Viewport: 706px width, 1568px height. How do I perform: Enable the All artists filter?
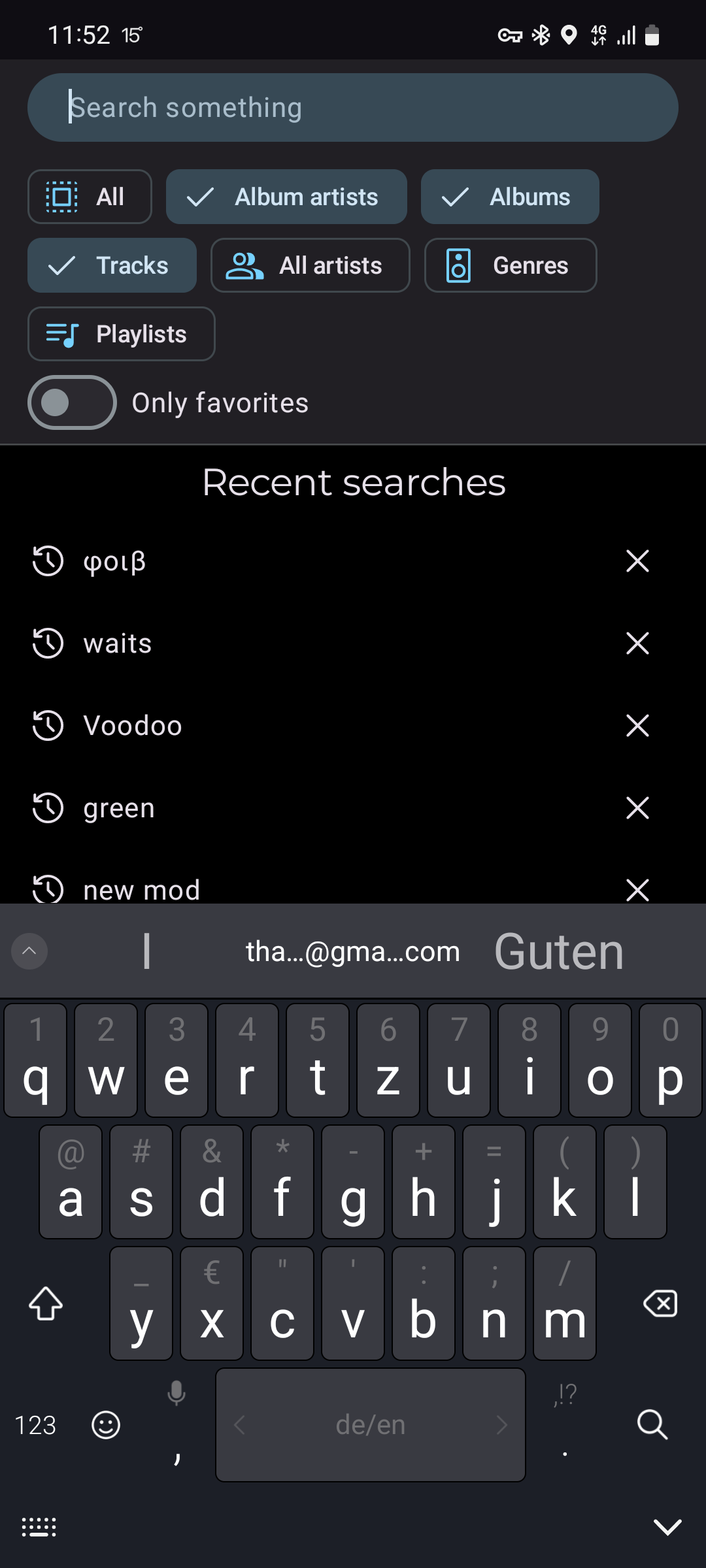pos(311,265)
